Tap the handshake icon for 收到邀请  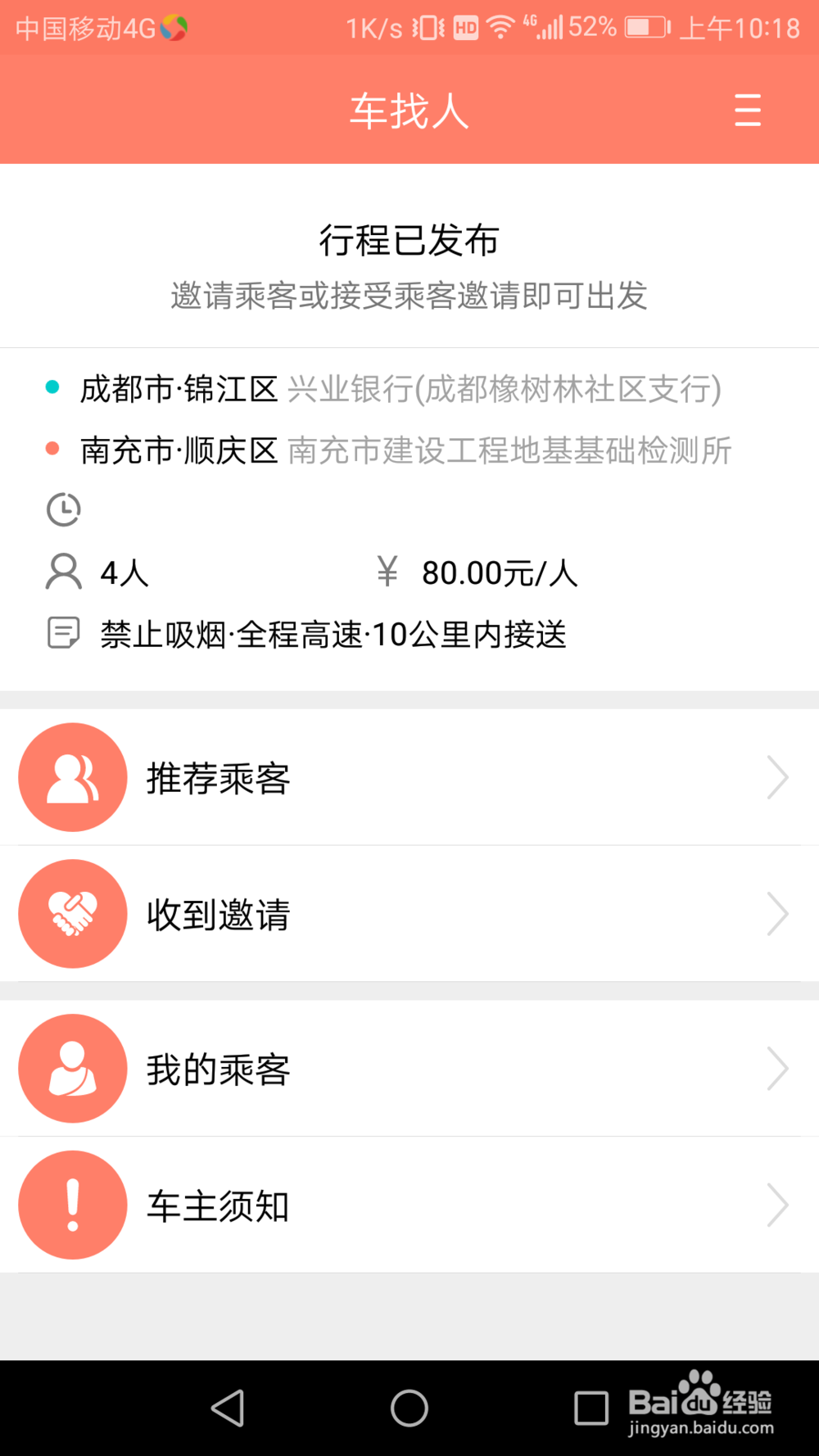tap(72, 914)
